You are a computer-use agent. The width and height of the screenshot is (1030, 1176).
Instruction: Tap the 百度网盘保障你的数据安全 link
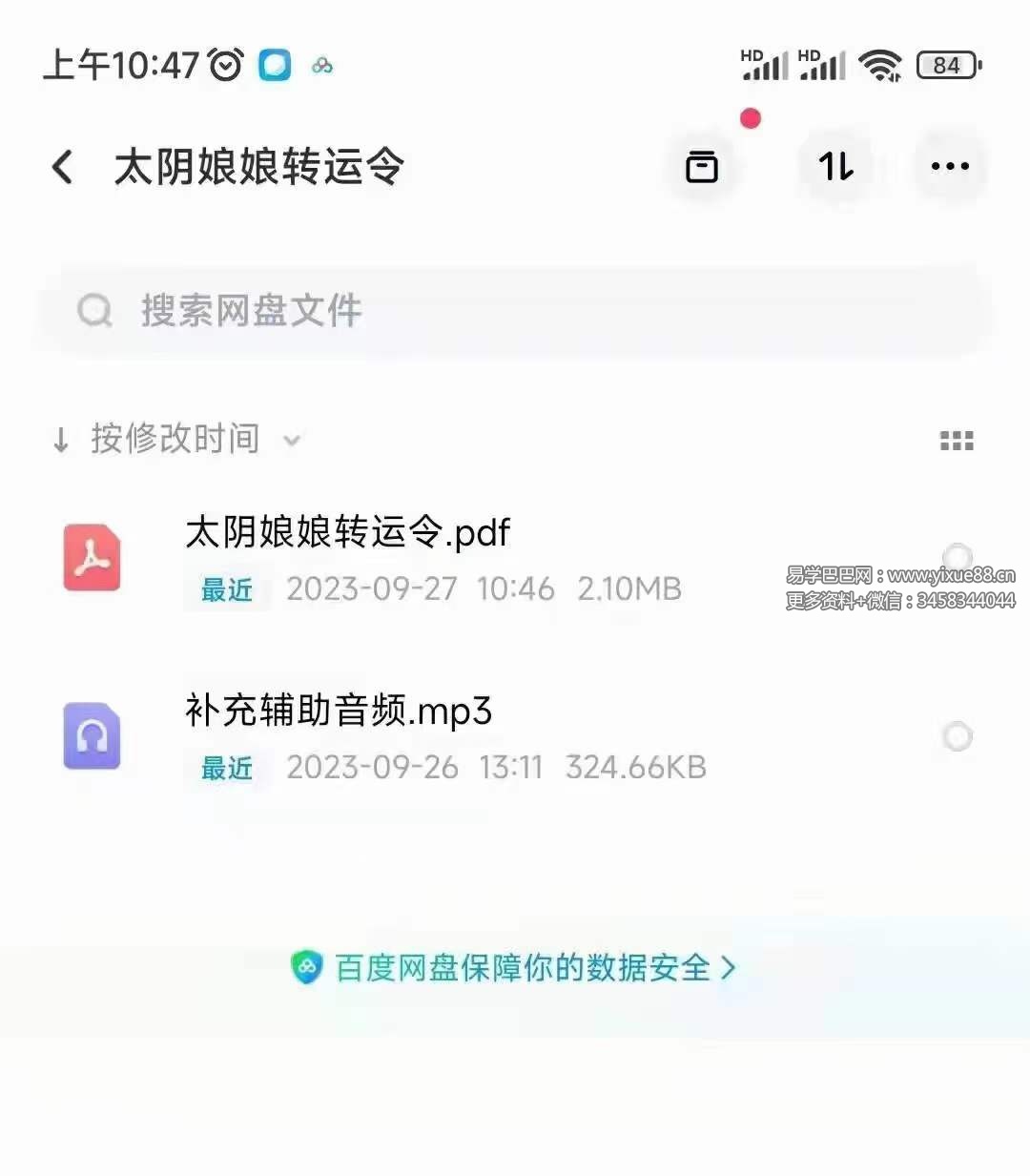pyautogui.click(x=520, y=967)
